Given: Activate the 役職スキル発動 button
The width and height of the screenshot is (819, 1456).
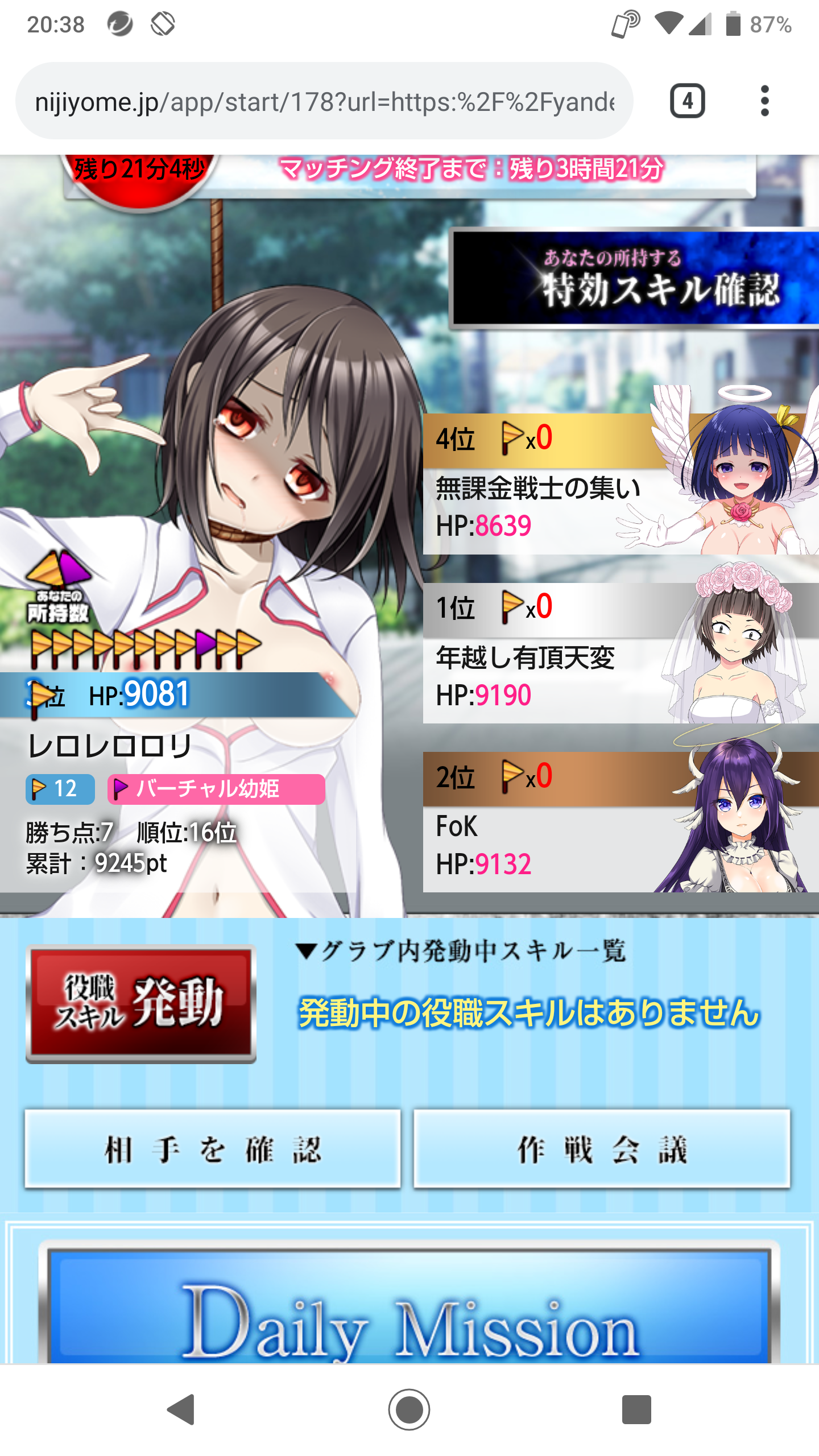Looking at the screenshot, I should (141, 1004).
